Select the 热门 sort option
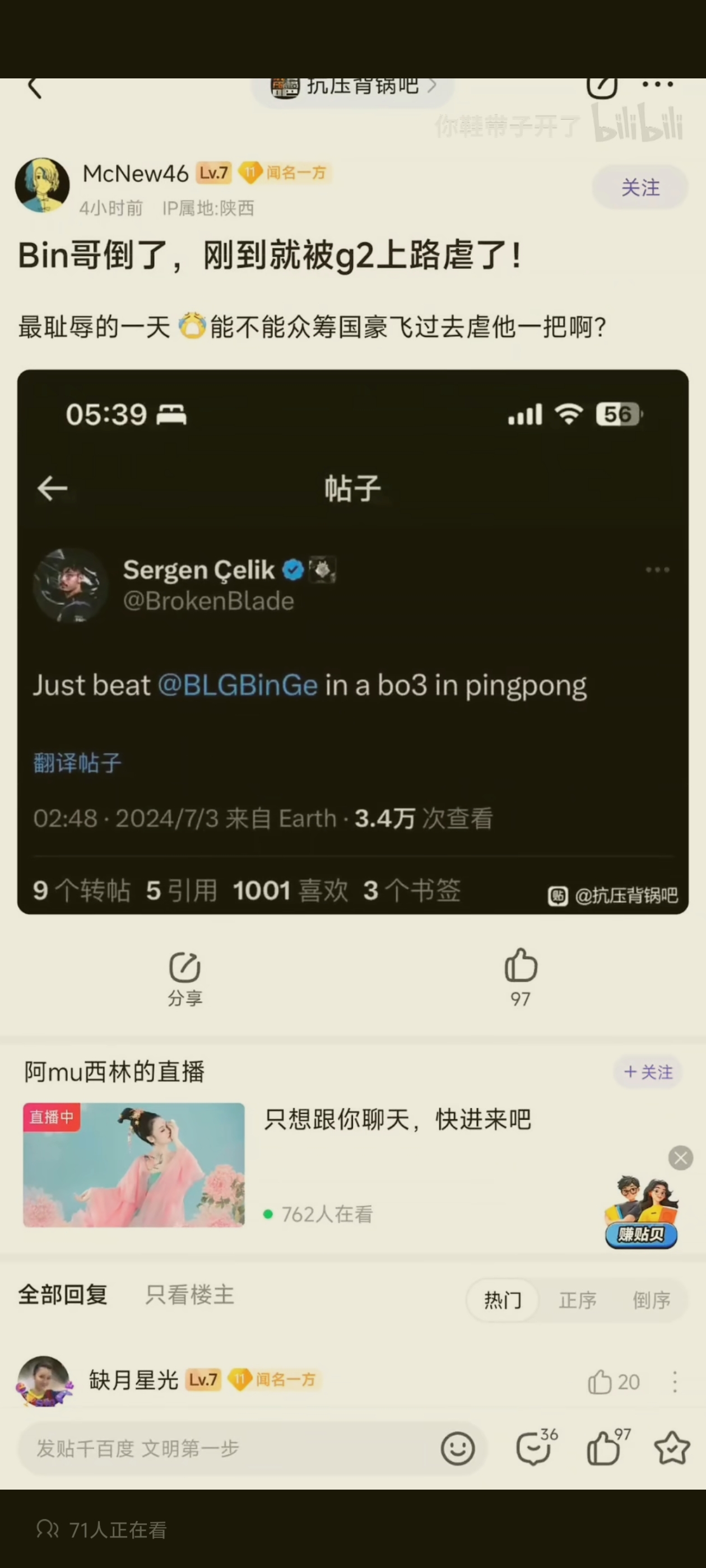Image resolution: width=706 pixels, height=1568 pixels. tap(501, 1300)
